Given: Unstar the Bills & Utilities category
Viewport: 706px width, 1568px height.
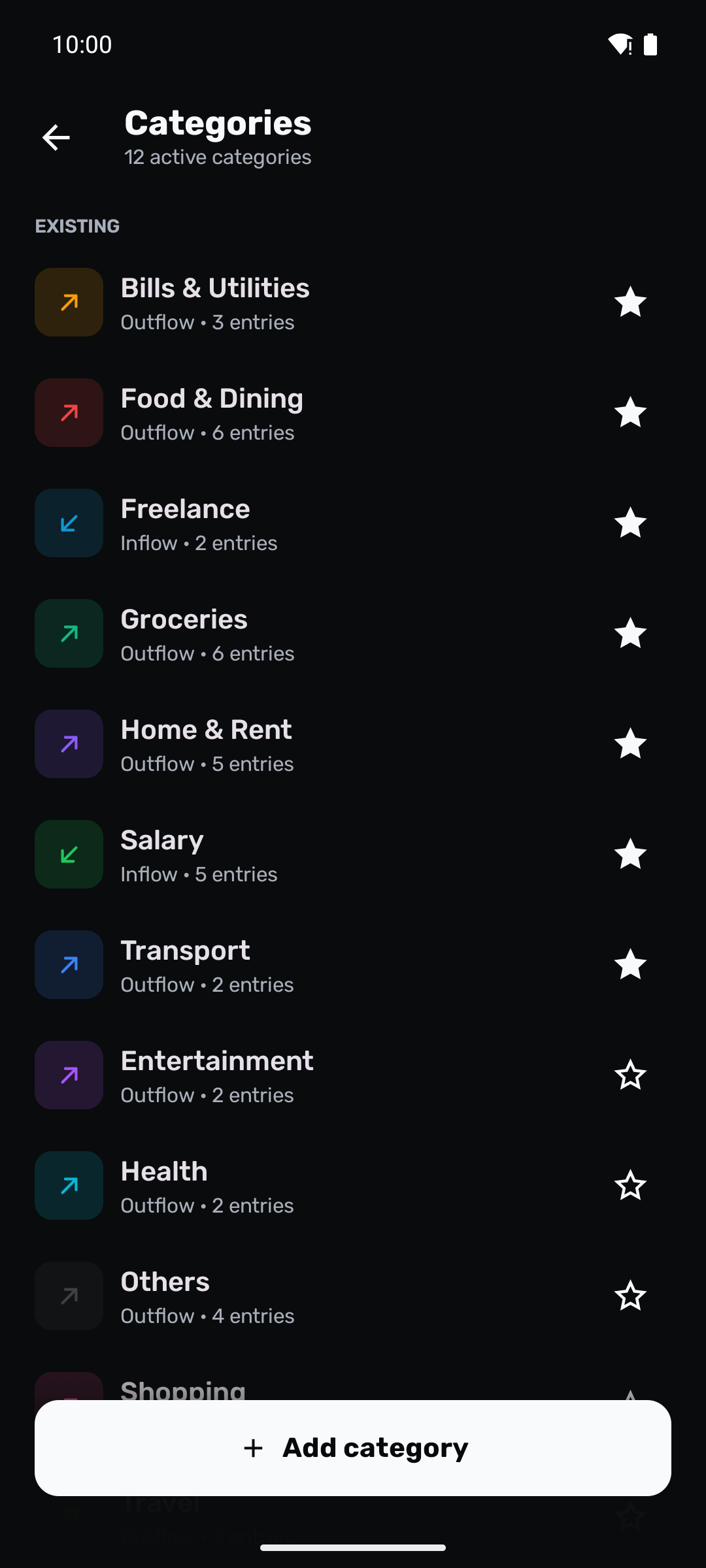Looking at the screenshot, I should point(630,302).
